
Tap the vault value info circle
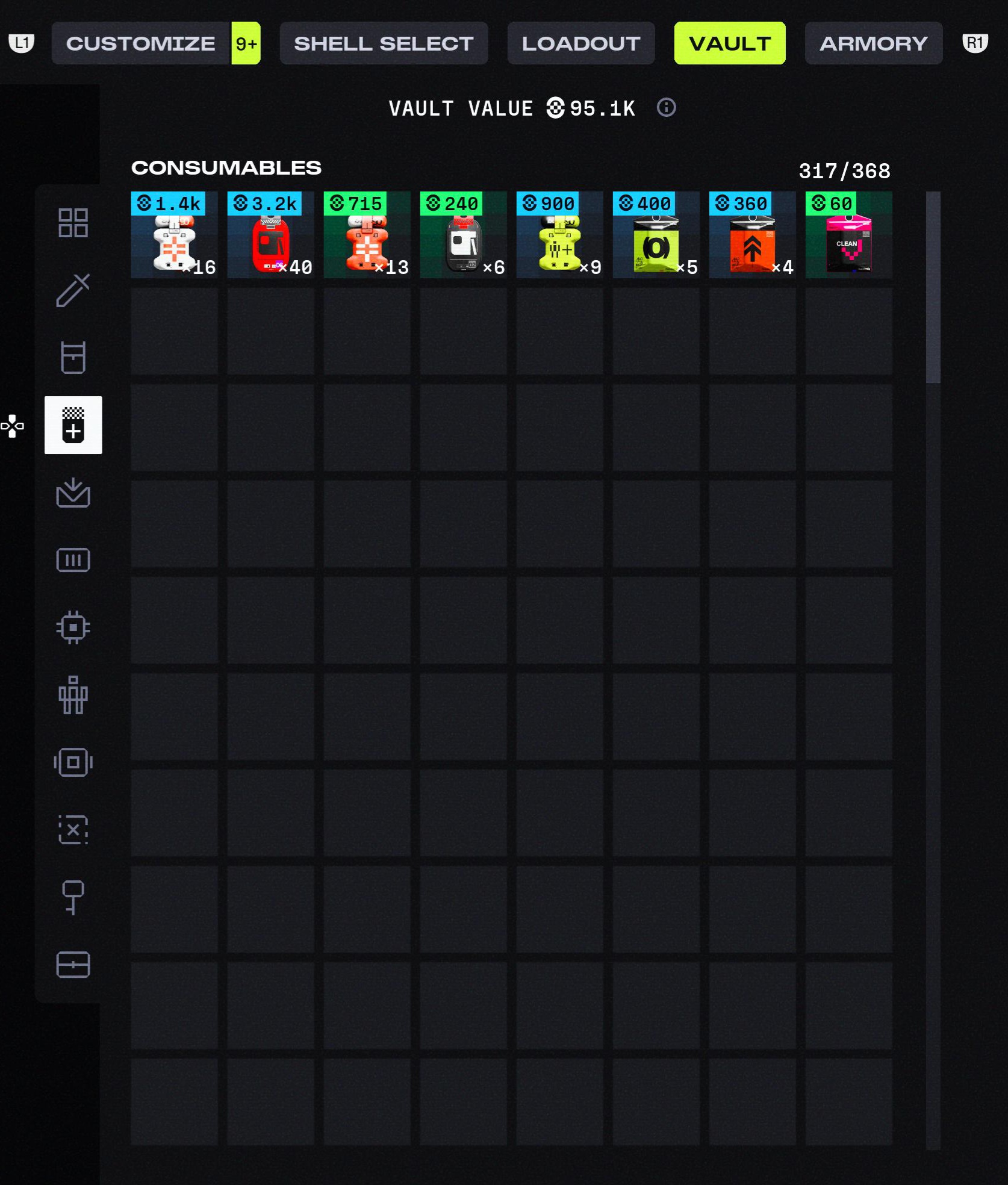click(x=667, y=108)
